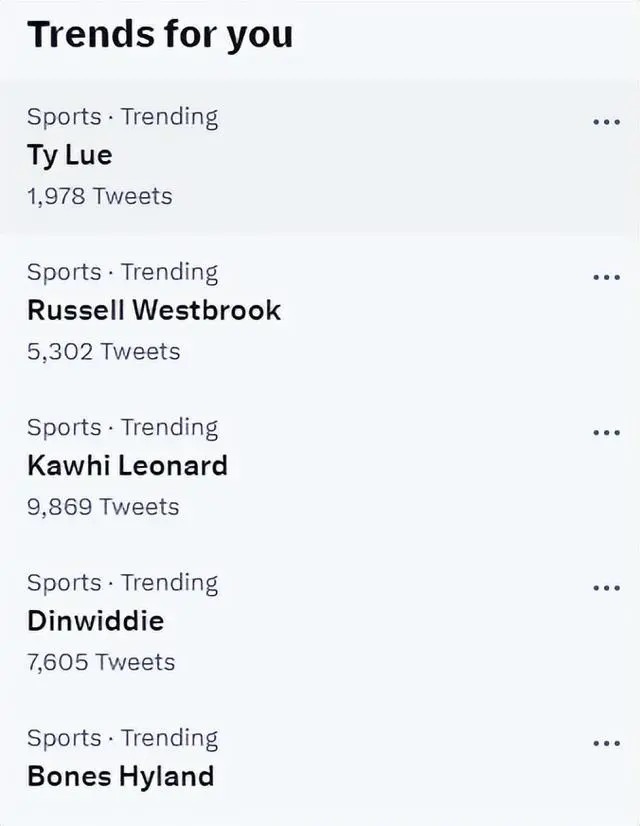Select the Kawhi Leonard trending topic

[x=127, y=465]
